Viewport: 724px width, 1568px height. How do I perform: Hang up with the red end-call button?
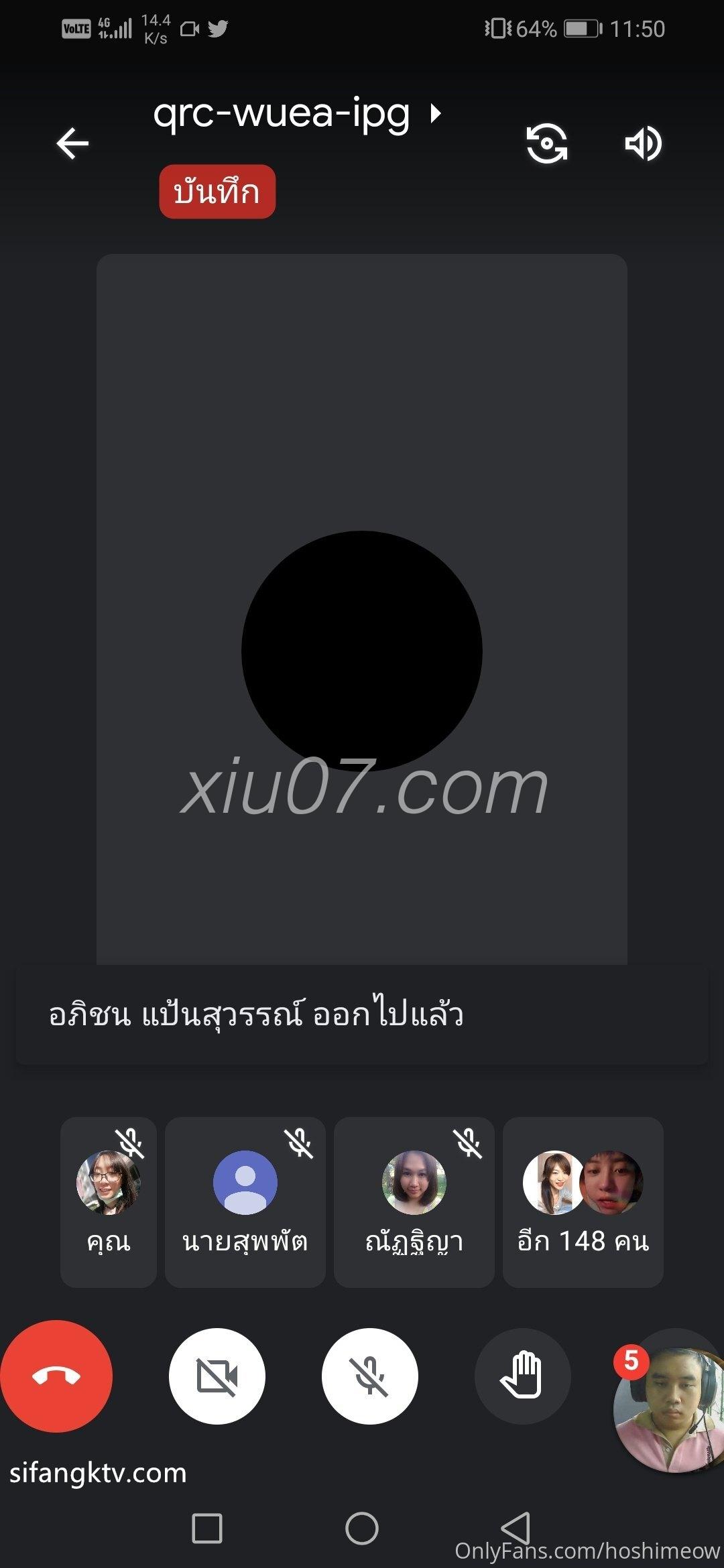coord(56,1376)
